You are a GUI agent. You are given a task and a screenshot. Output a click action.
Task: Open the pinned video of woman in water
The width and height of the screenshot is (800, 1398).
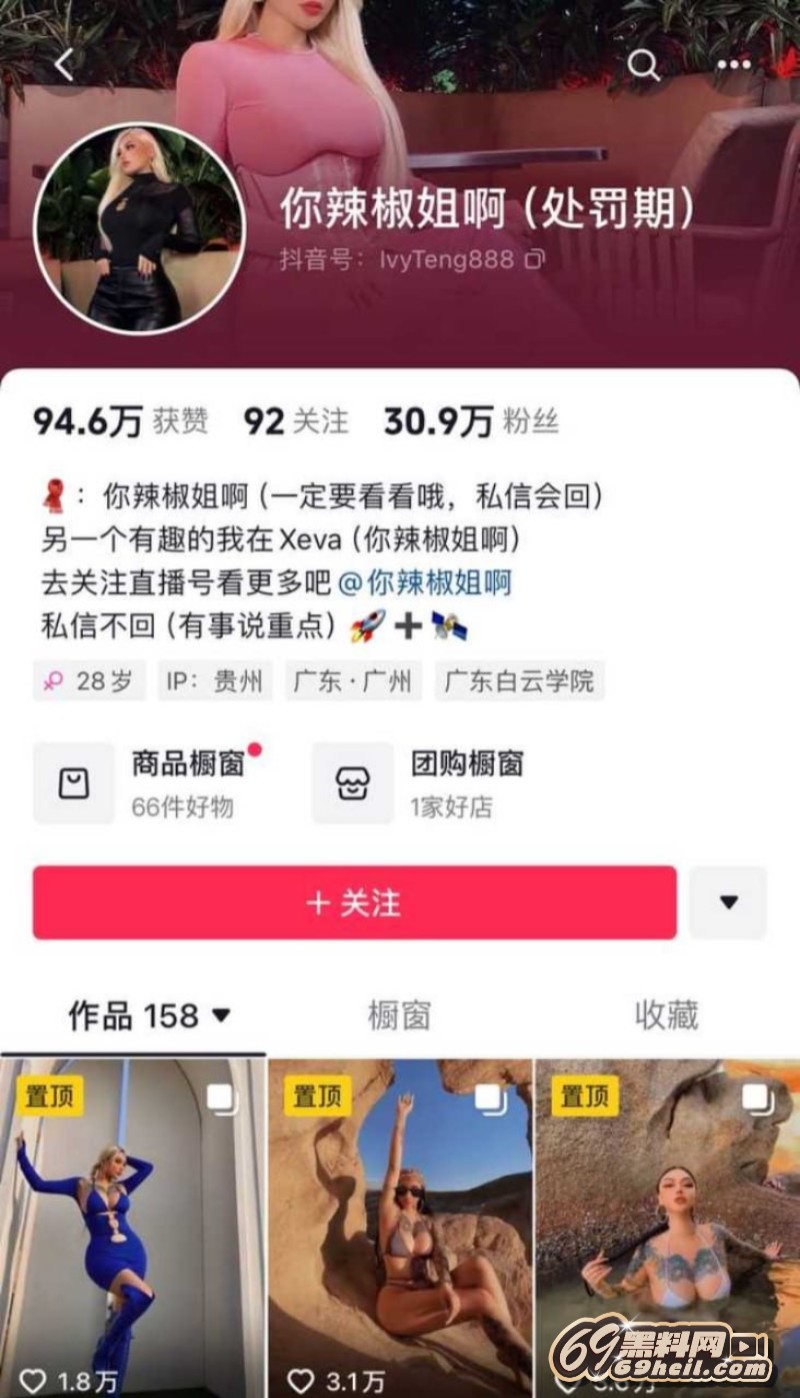(668, 1230)
